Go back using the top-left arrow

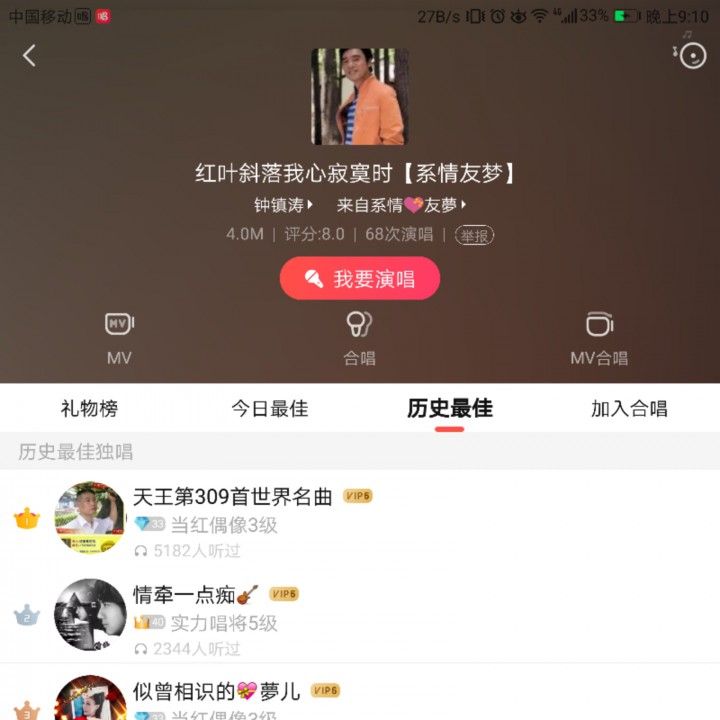29,56
